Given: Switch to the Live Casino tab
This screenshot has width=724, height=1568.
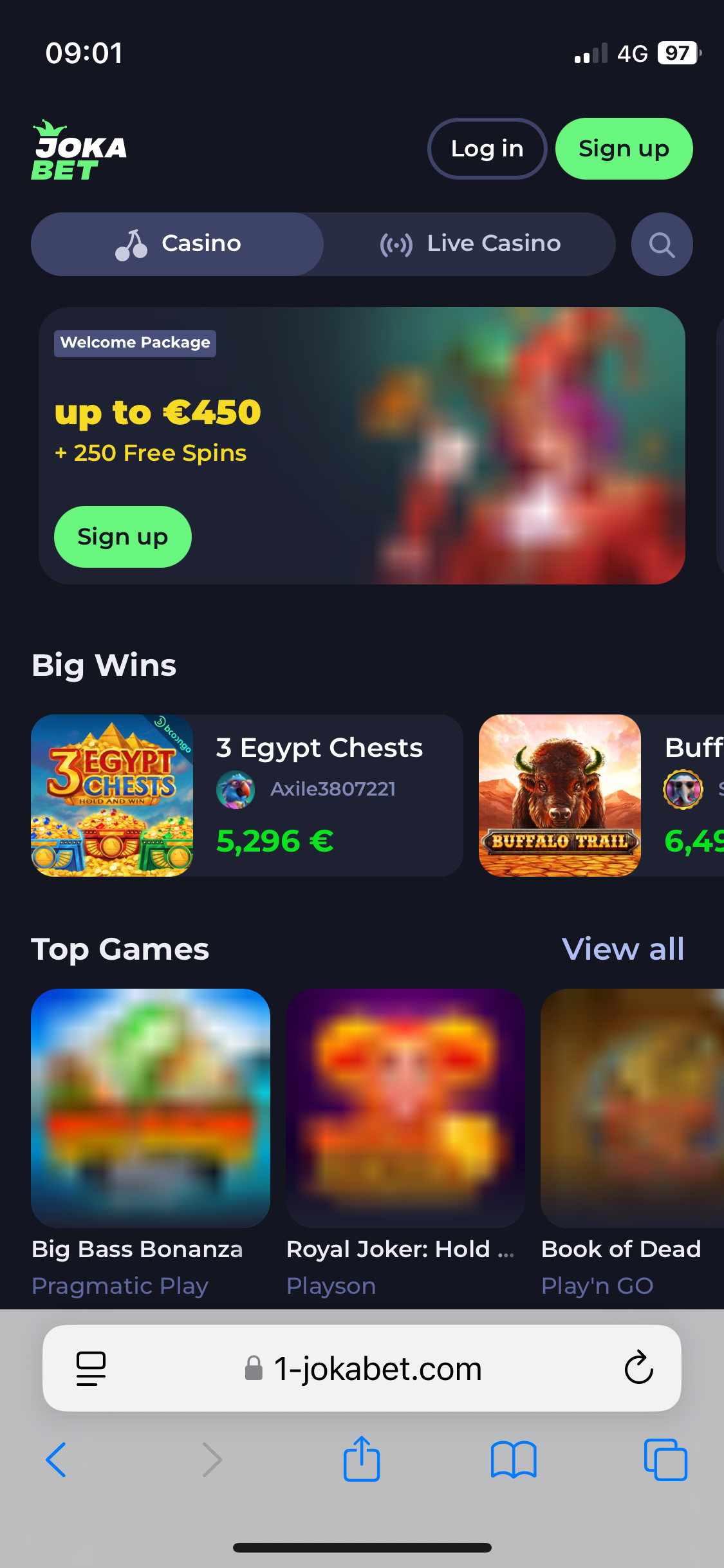Looking at the screenshot, I should click(470, 245).
